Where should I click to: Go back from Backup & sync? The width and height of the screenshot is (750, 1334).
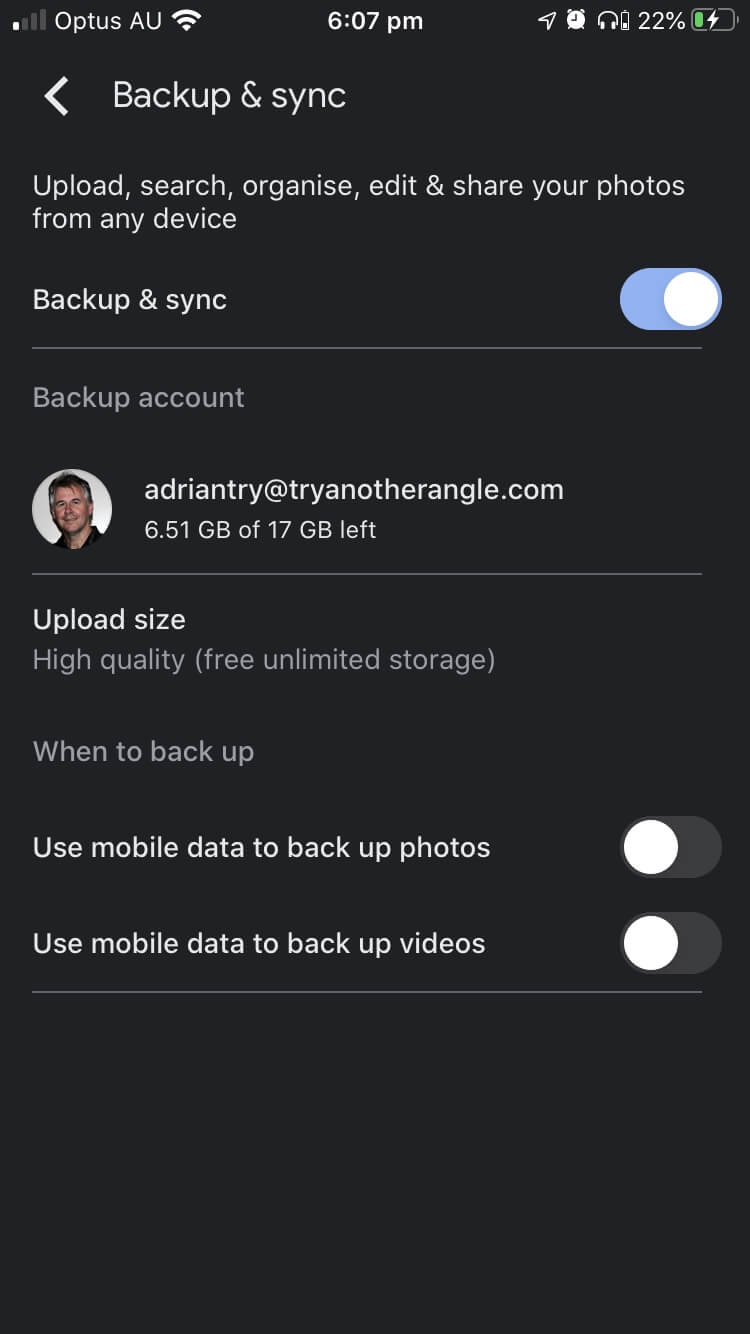pos(57,96)
